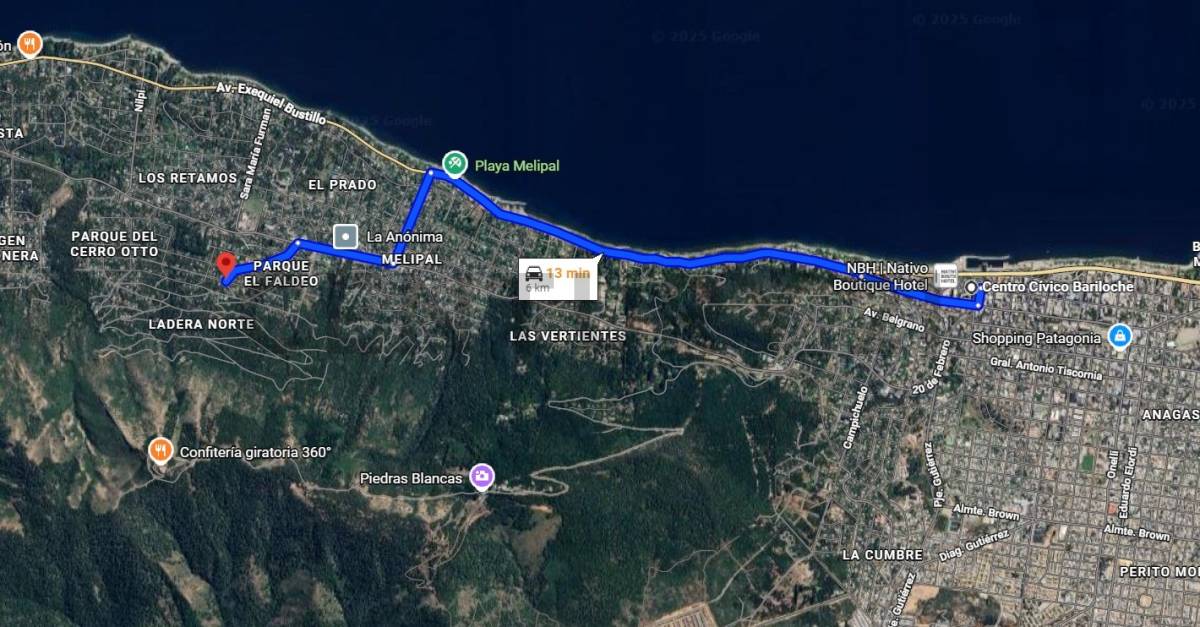Tap the Piedras Blancas marker
1200x627 pixels.
click(x=482, y=477)
